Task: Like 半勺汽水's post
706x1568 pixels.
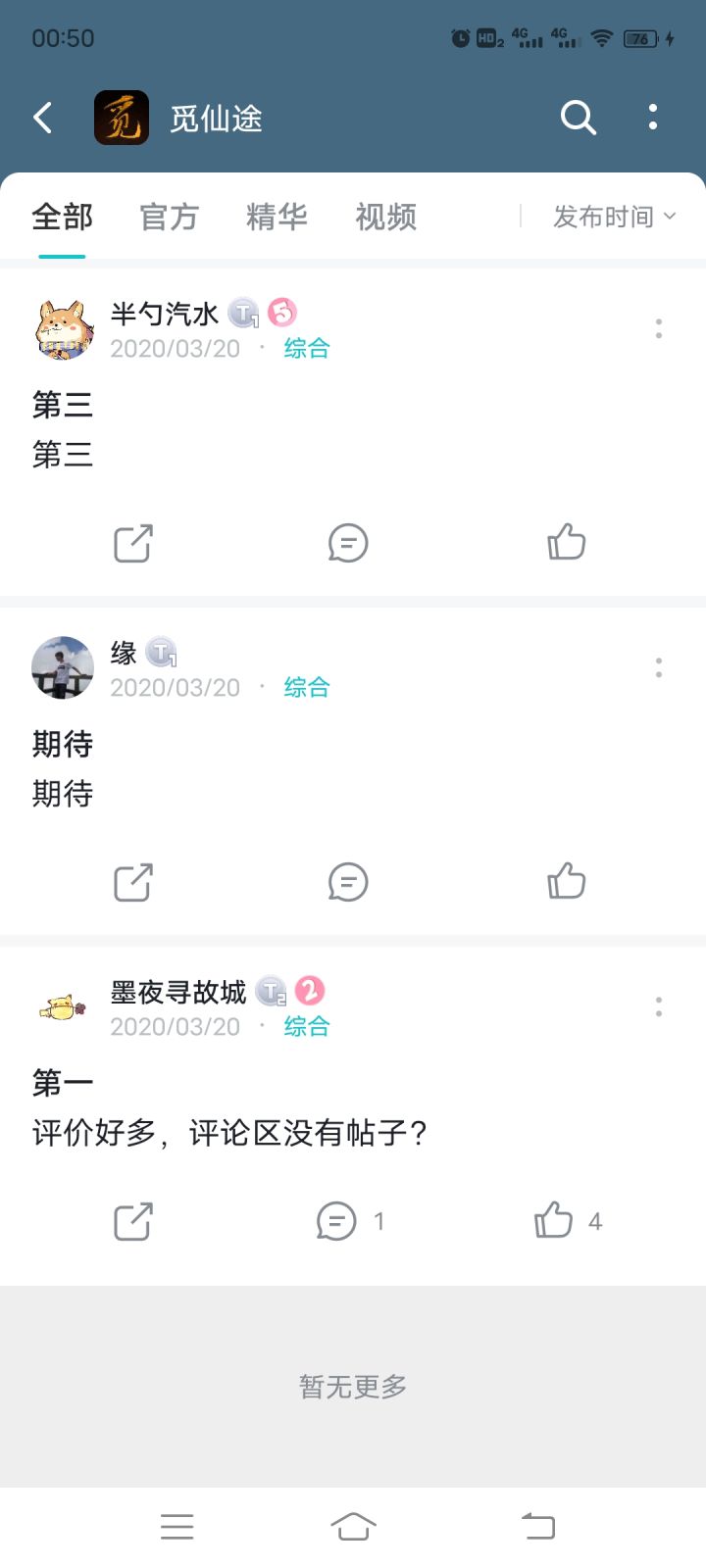Action: click(566, 542)
